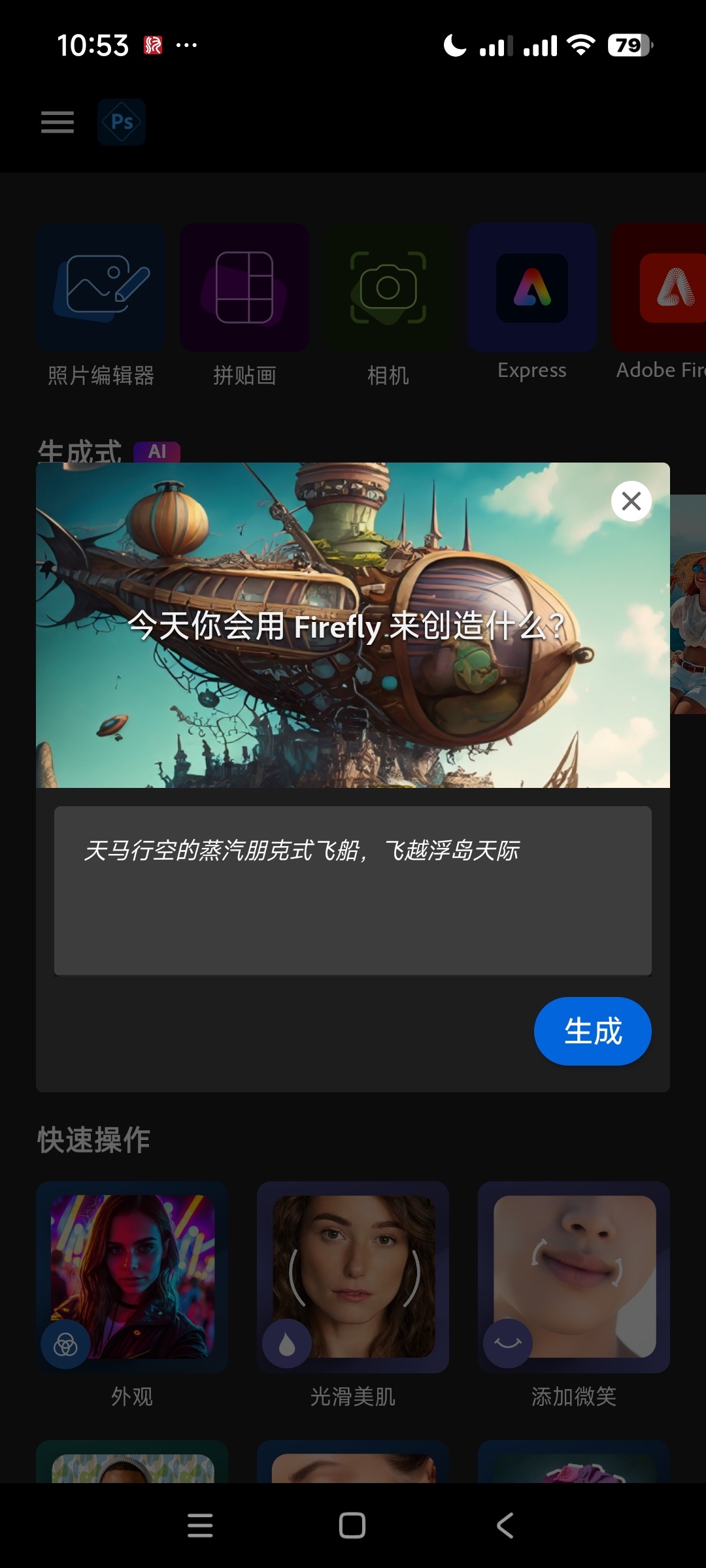This screenshot has height=1568, width=706.
Task: Close the Firefly generation dialog
Action: [631, 501]
